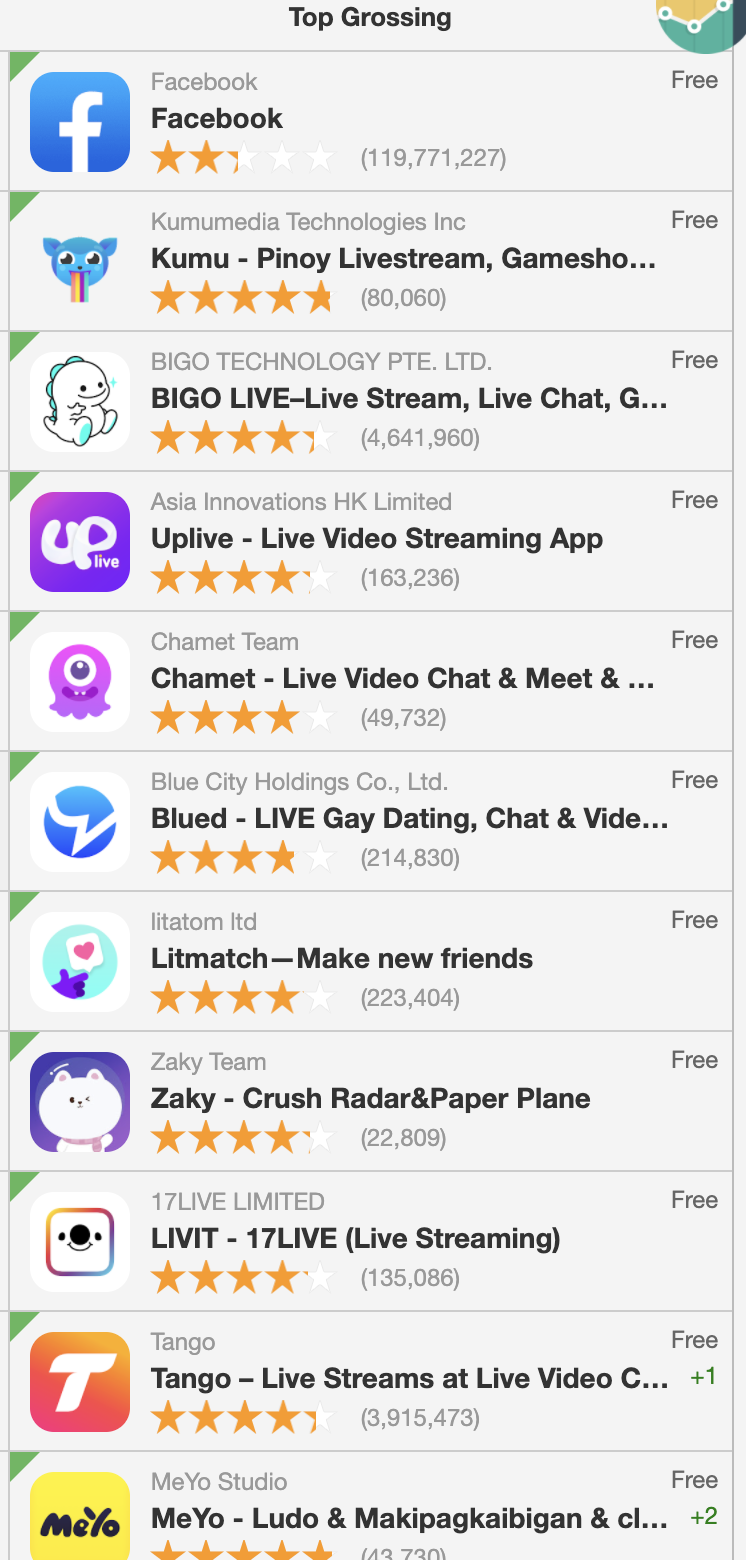This screenshot has height=1560, width=746.
Task: Open Zaky - Crush Radar&Paper Plane
Action: [x=370, y=1099]
